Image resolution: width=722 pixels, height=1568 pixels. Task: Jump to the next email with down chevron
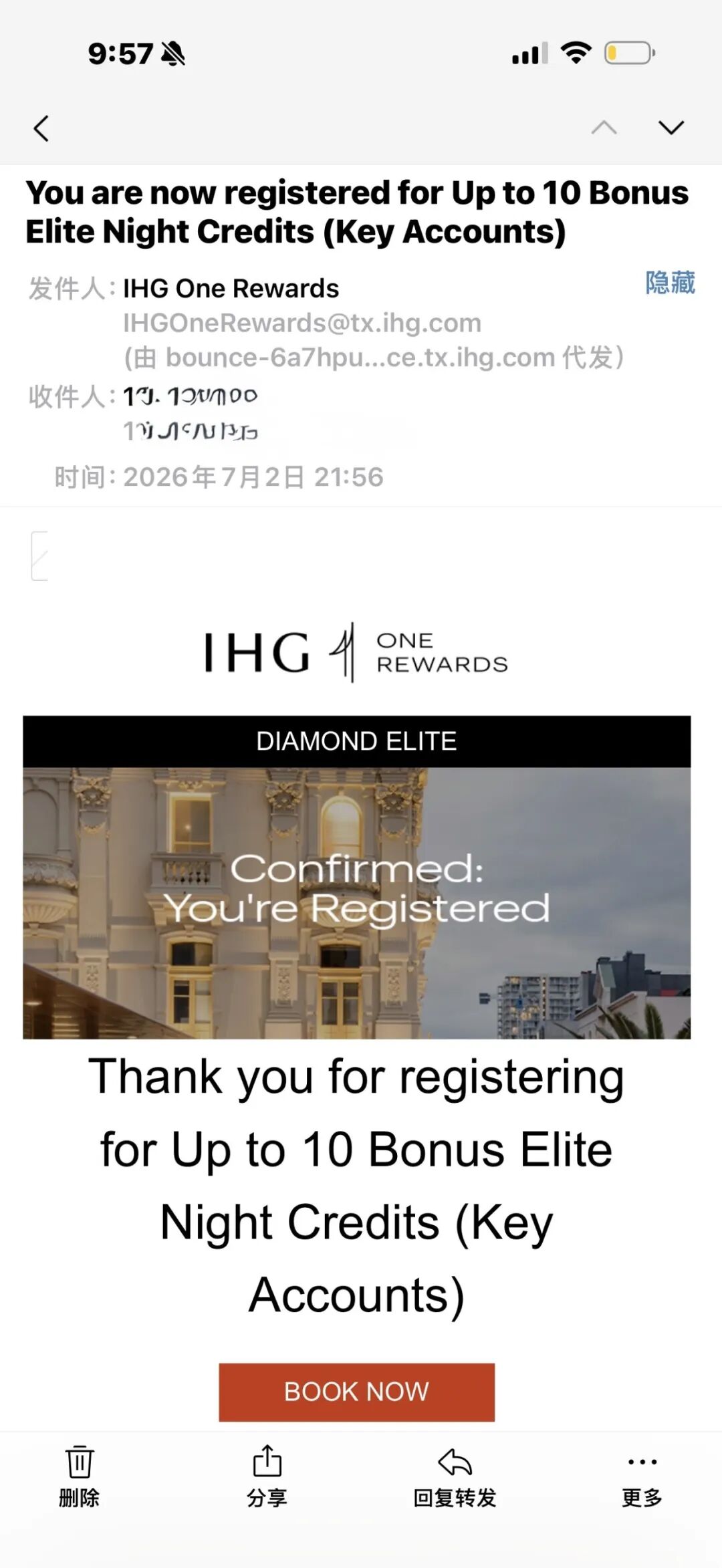pos(671,128)
